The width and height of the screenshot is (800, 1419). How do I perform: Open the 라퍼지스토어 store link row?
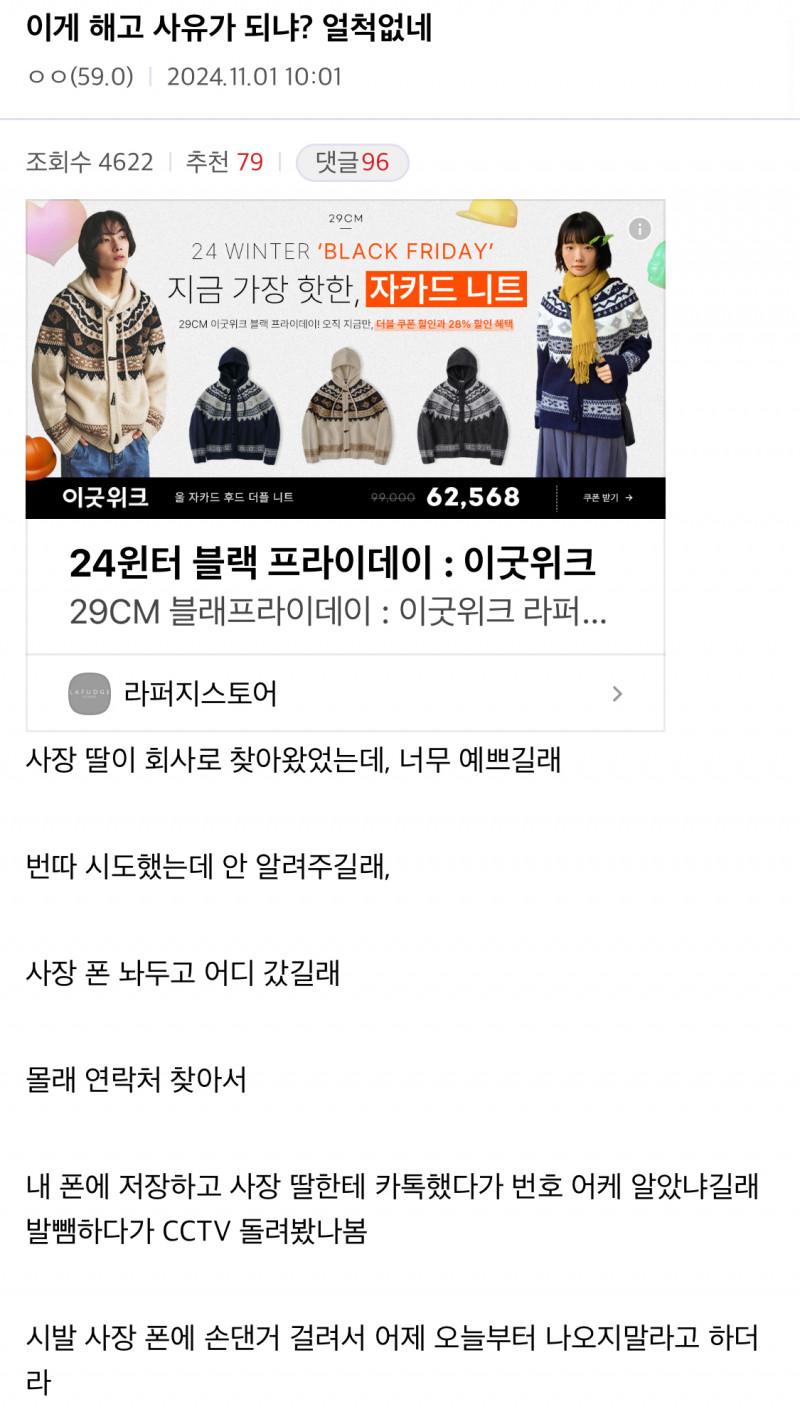coord(345,693)
